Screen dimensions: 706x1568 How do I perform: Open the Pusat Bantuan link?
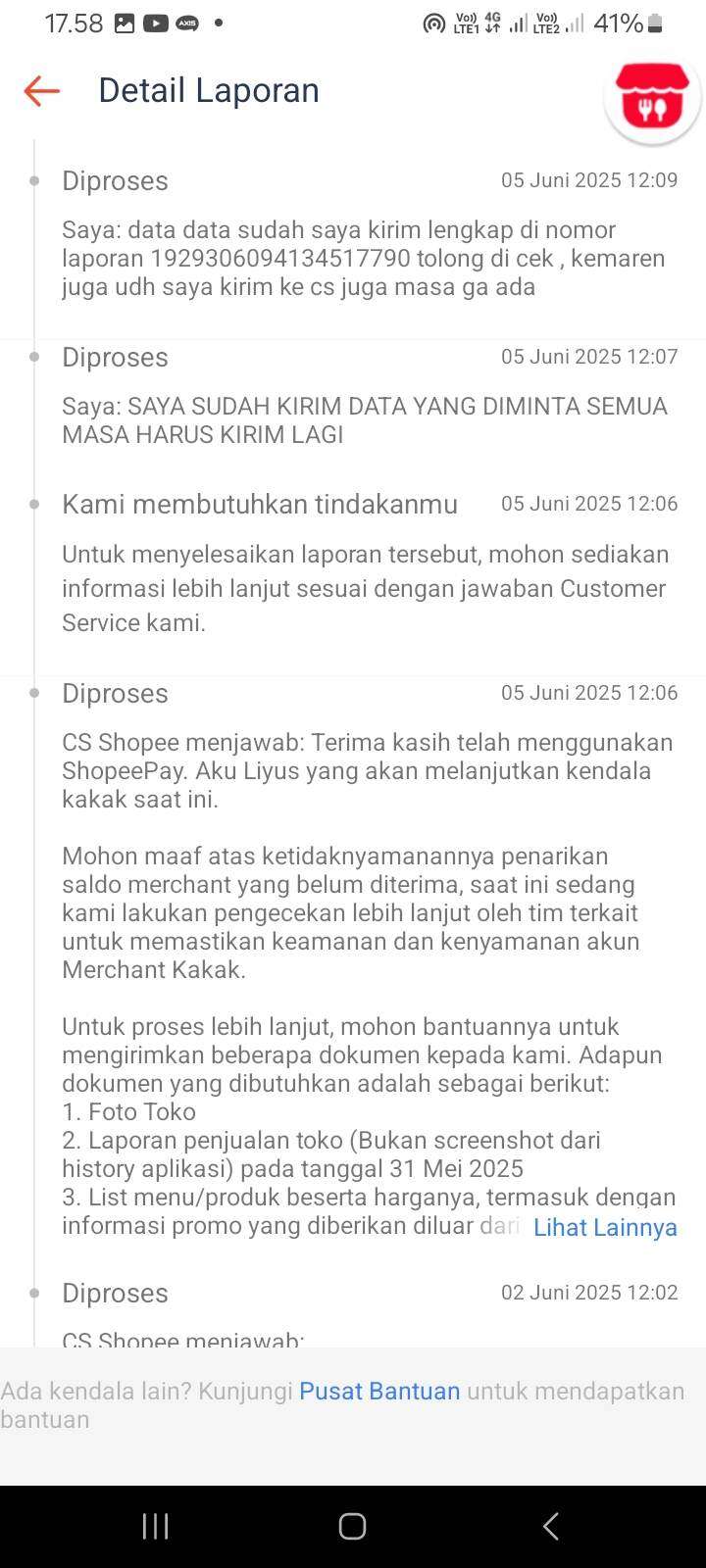tap(379, 1391)
